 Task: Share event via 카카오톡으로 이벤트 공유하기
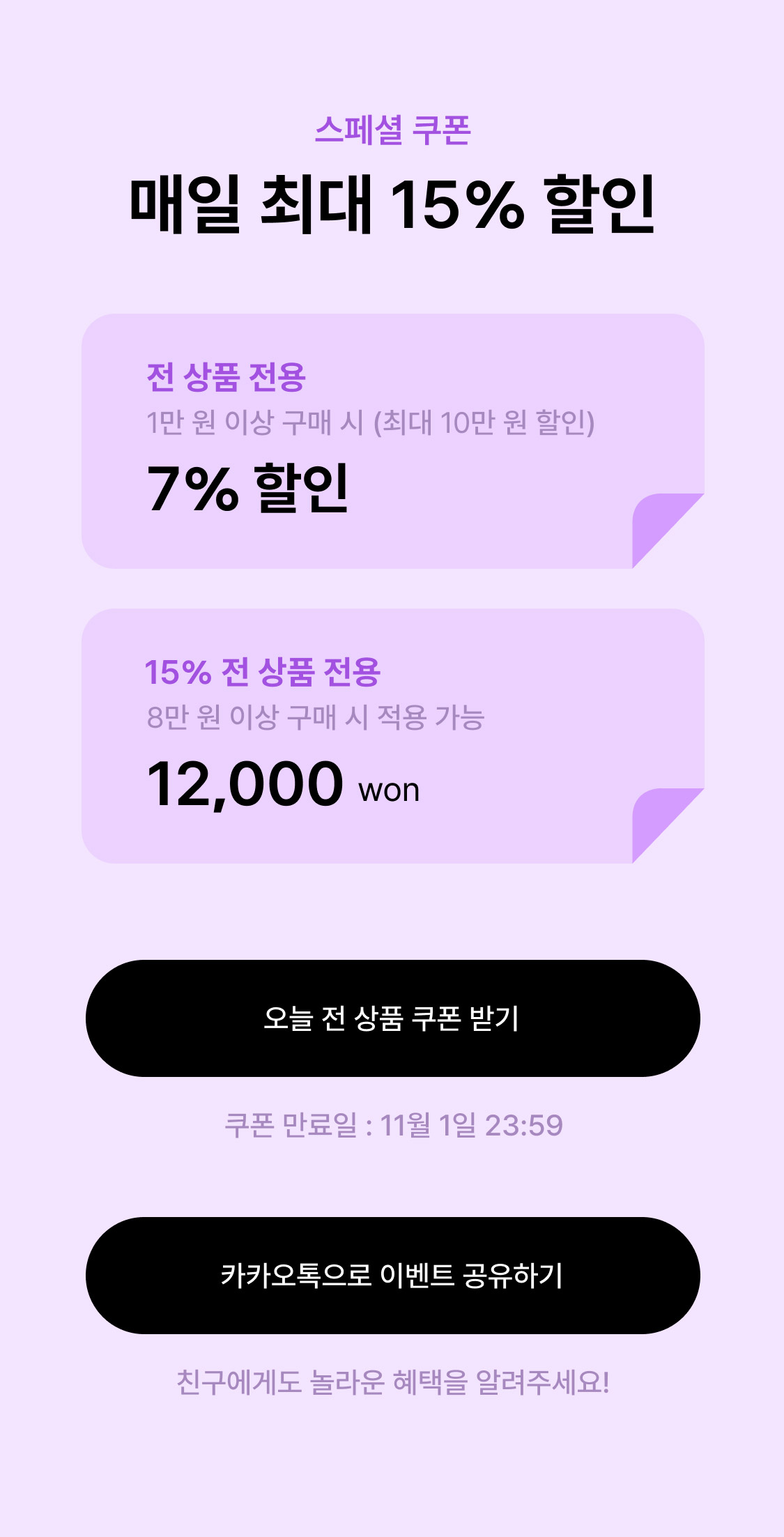pyautogui.click(x=392, y=1276)
